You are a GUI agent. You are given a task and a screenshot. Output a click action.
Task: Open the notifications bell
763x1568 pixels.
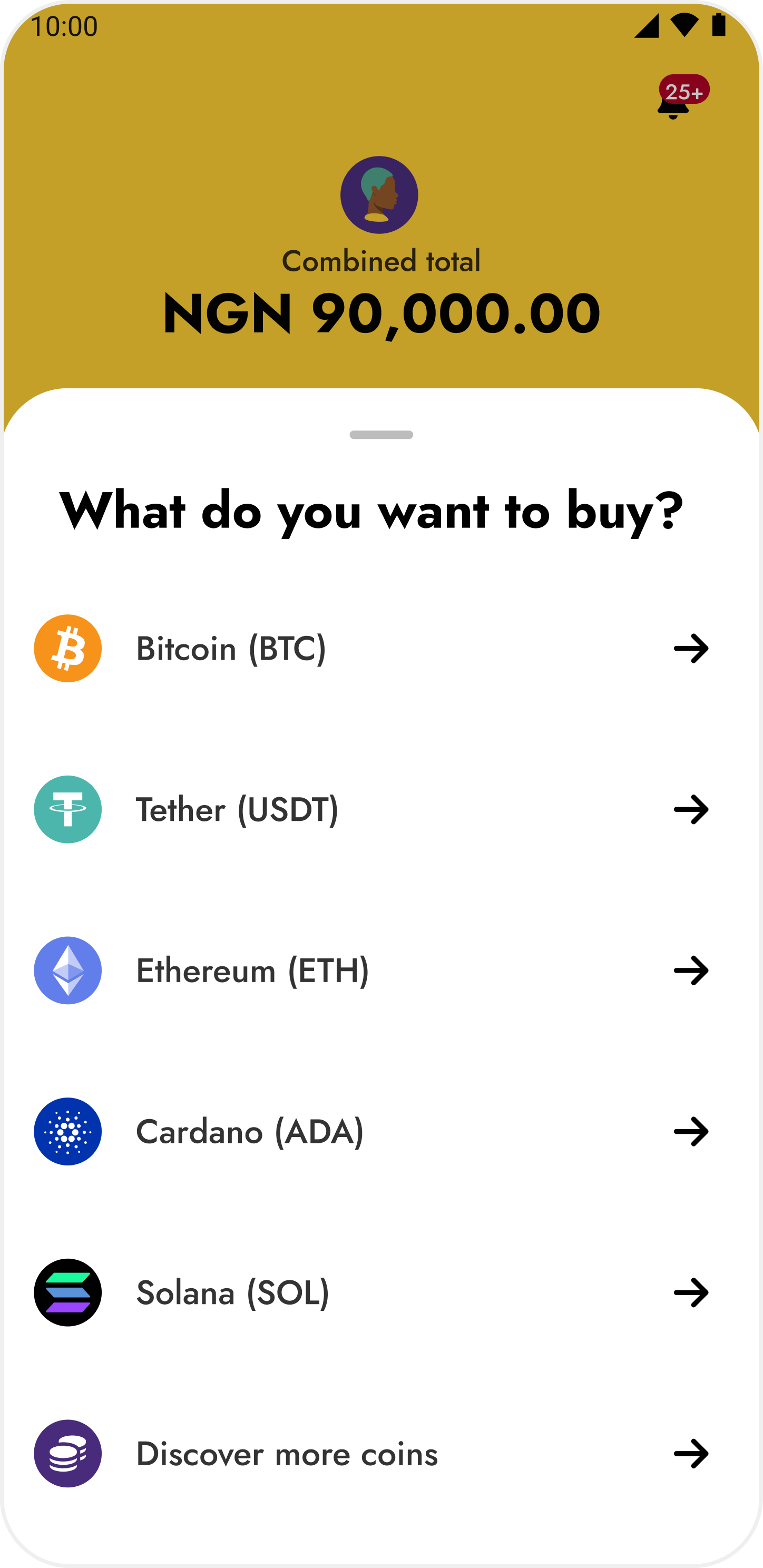click(x=673, y=103)
